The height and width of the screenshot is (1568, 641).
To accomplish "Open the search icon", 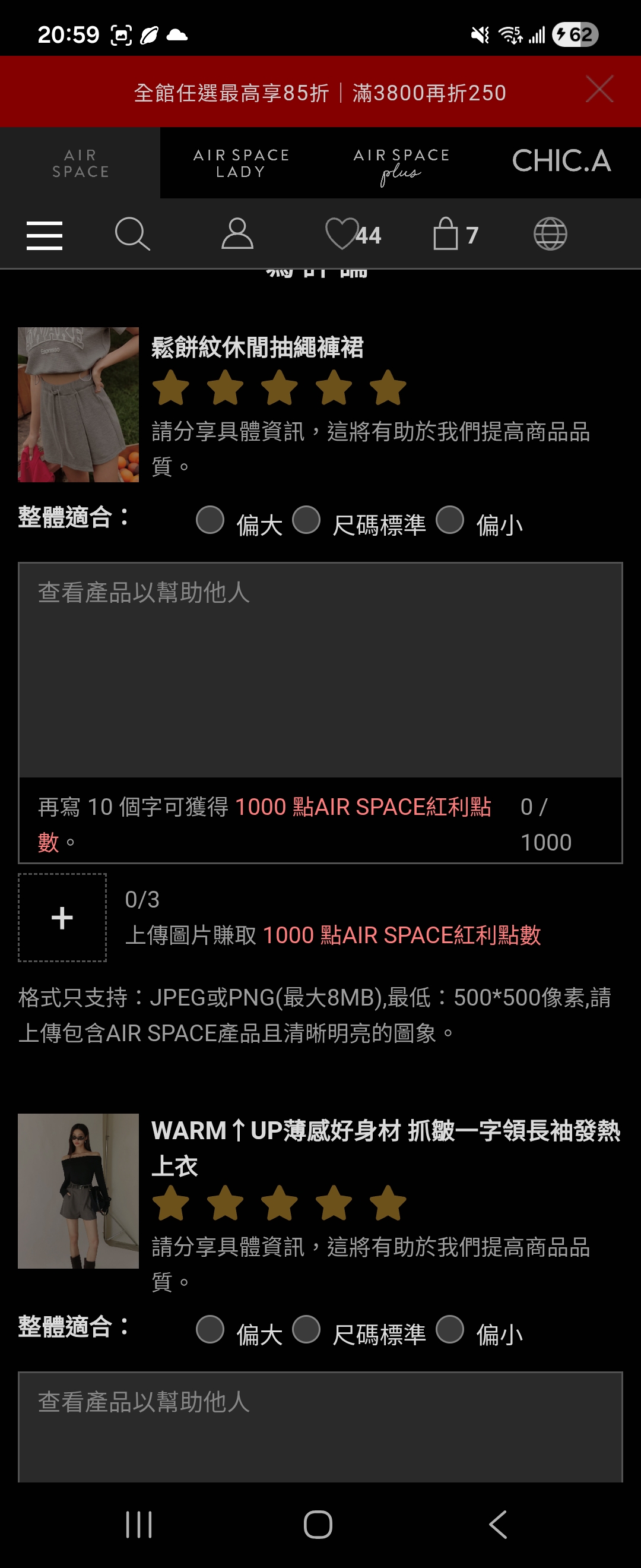I will [x=132, y=235].
